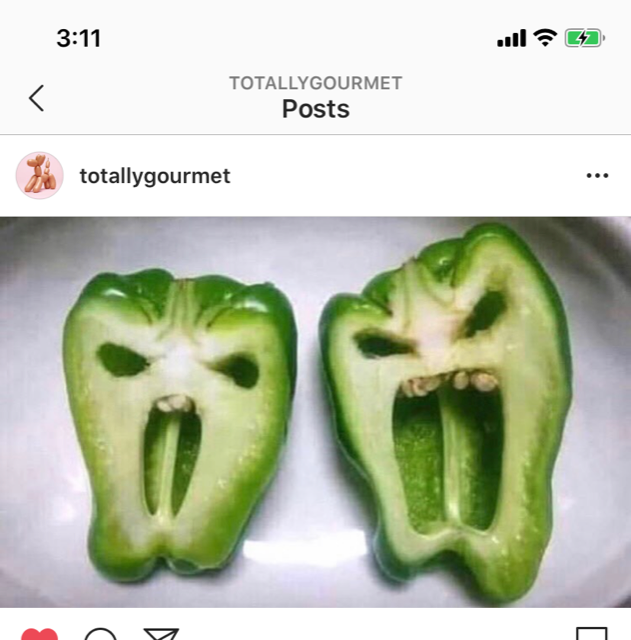
Task: Go back using the top-left arrow
Action: pos(37,98)
